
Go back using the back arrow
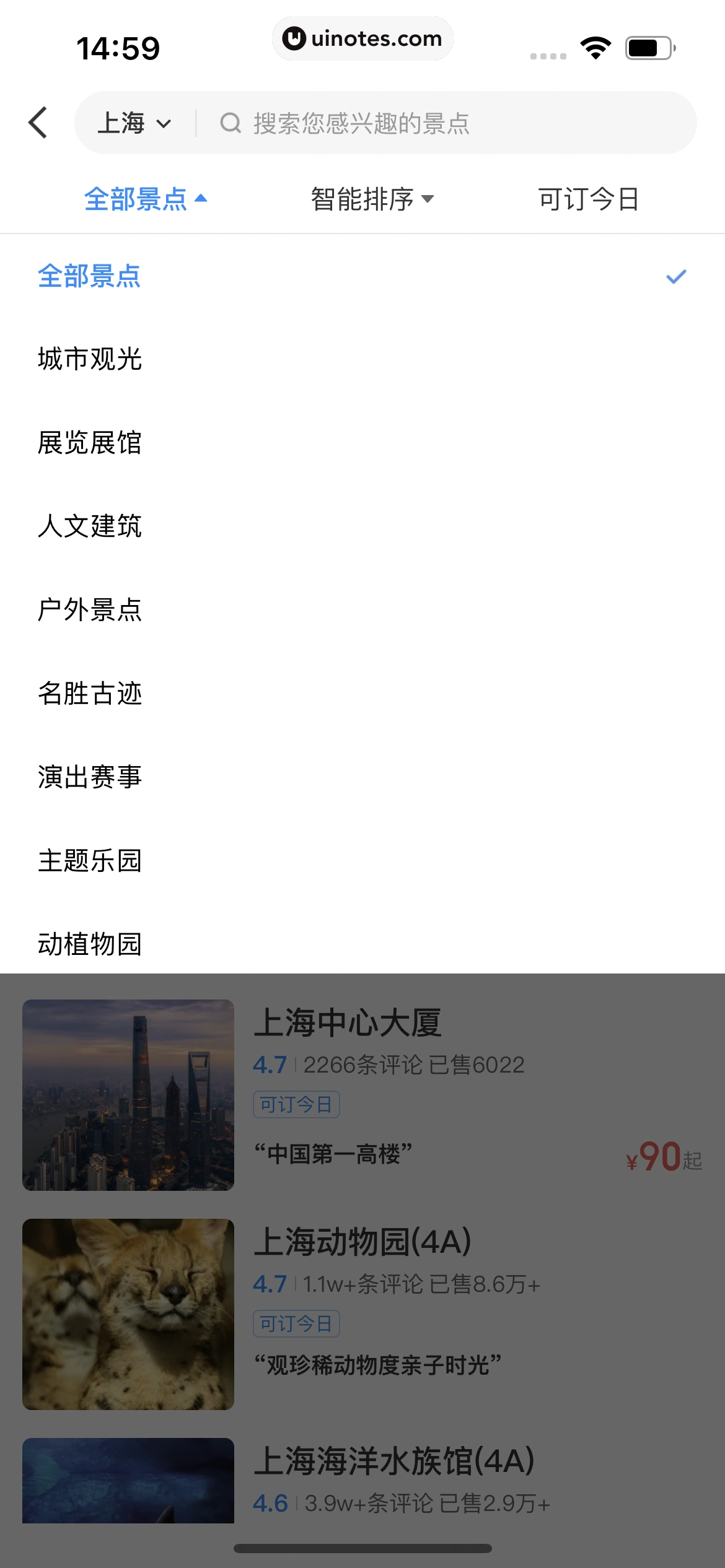38,123
